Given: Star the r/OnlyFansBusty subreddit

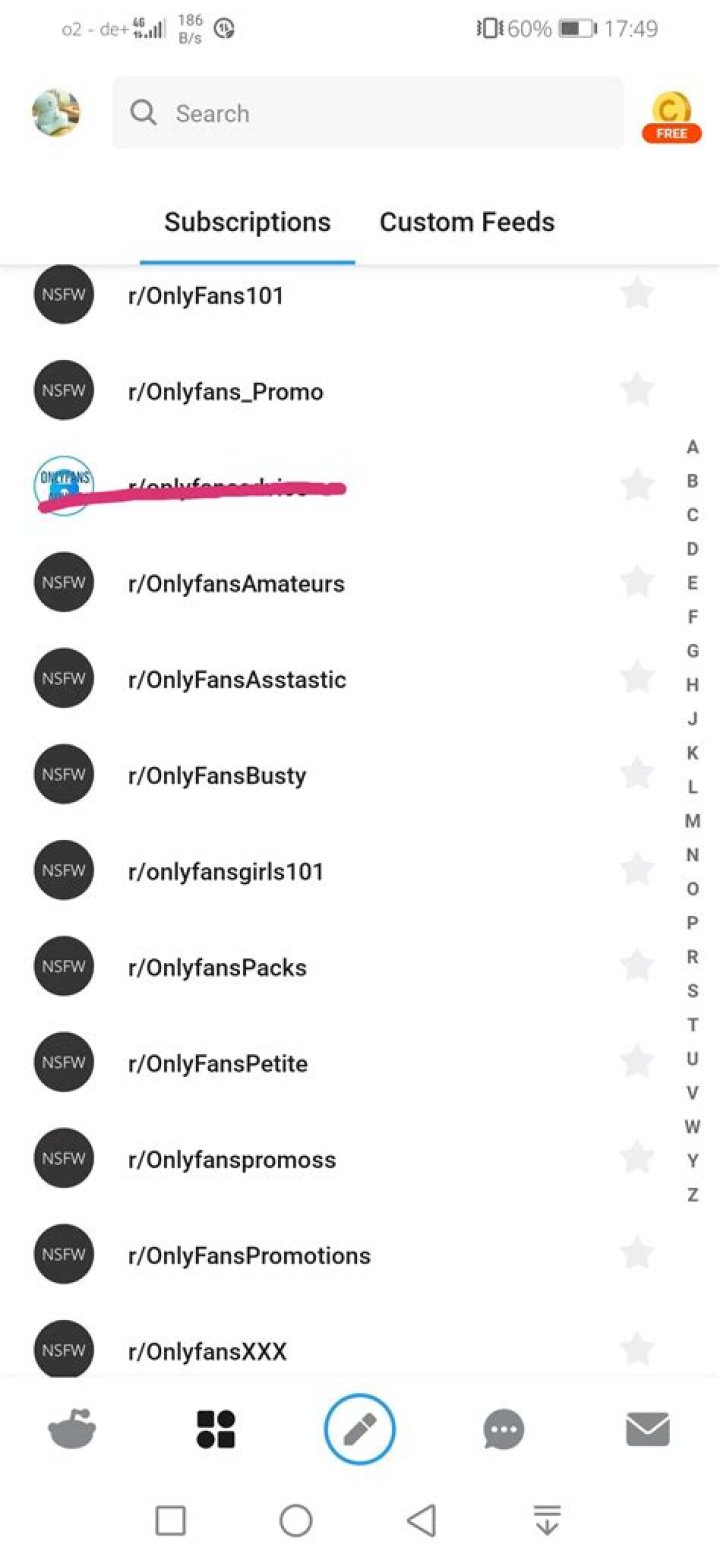Looking at the screenshot, I should point(637,773).
